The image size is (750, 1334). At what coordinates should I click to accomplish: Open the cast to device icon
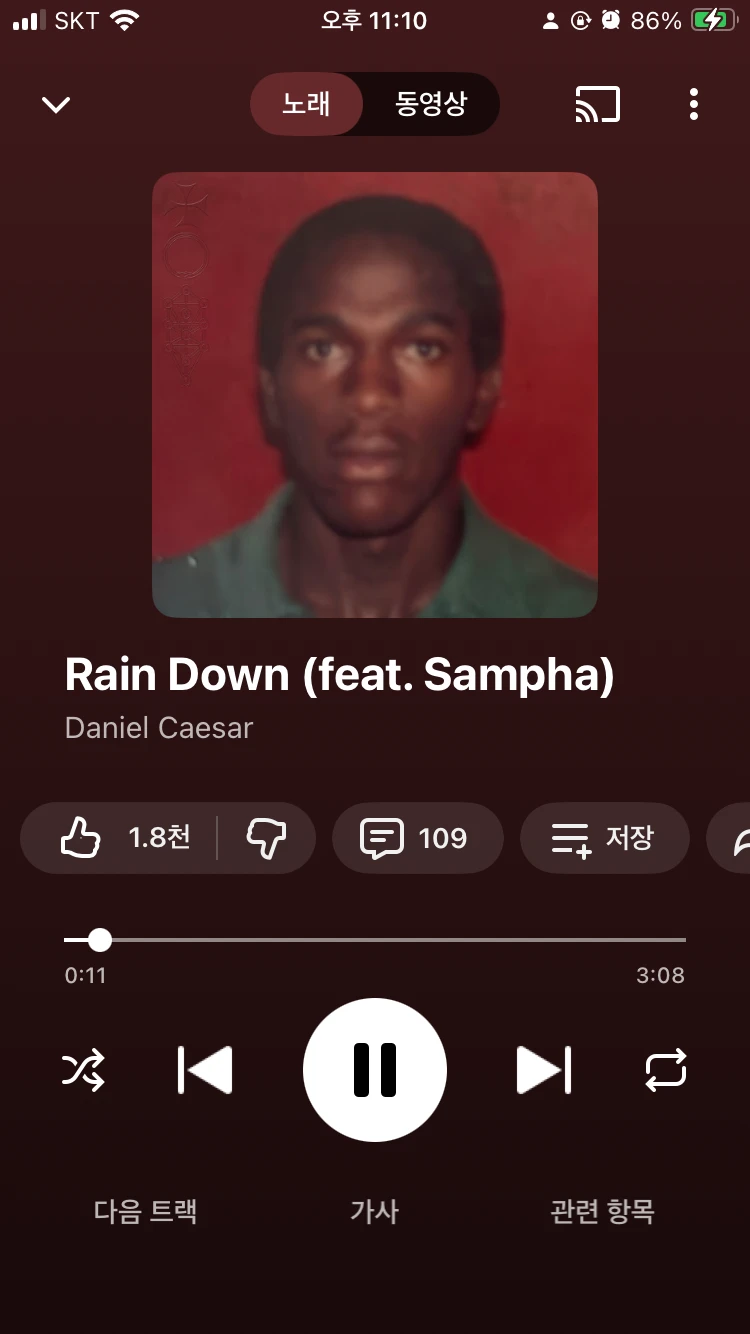[597, 104]
